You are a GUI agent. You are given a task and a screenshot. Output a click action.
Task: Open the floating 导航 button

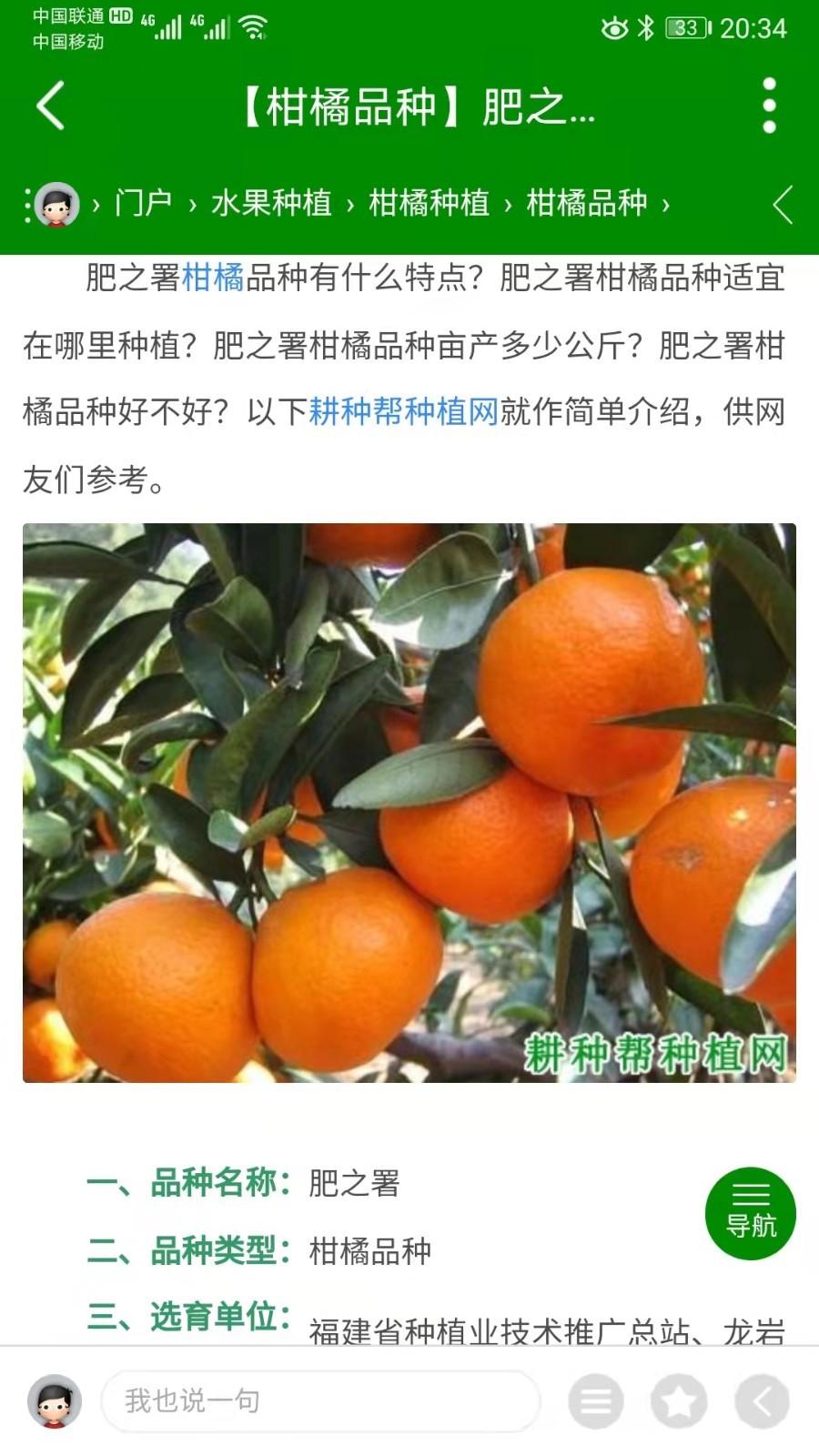(x=751, y=1213)
